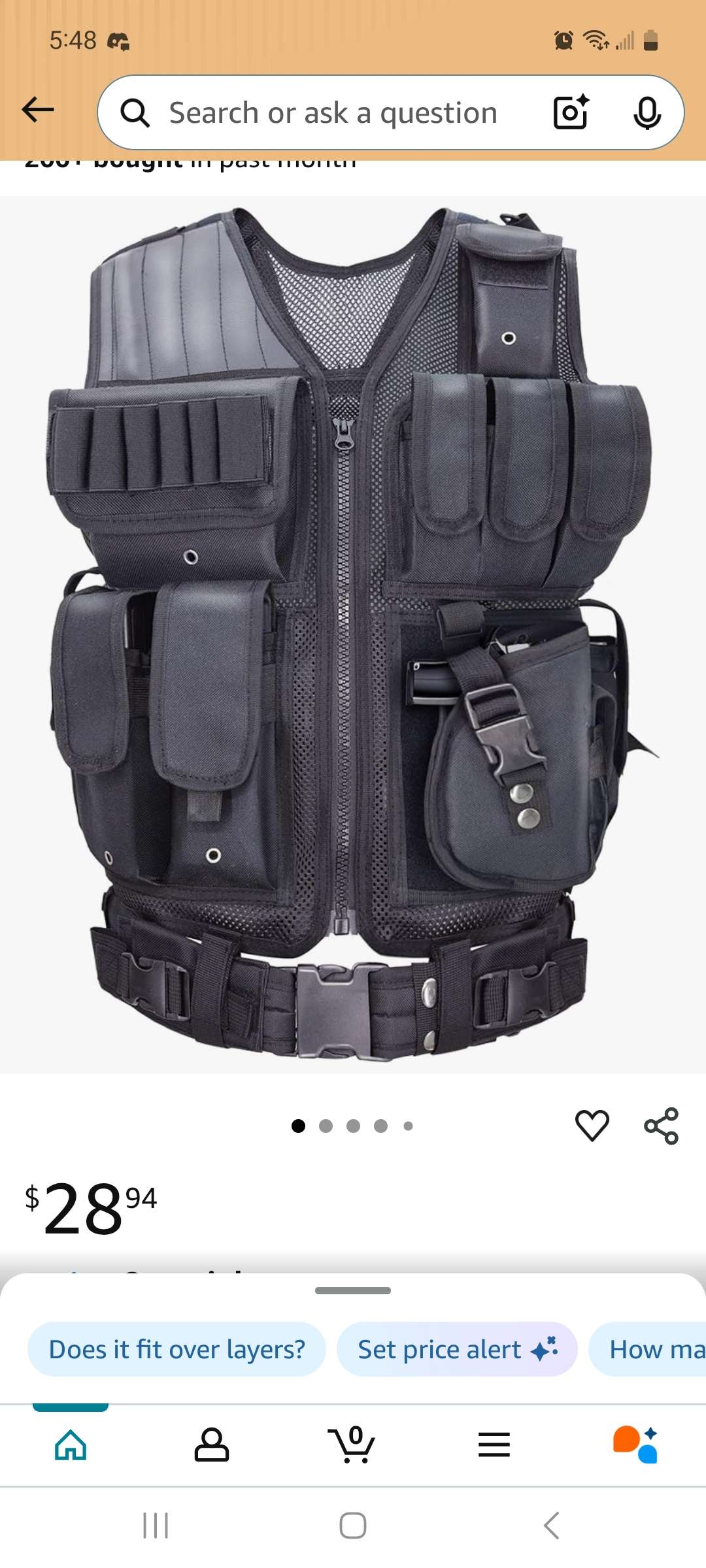The height and width of the screenshot is (1568, 706).
Task: Open the shopping cart
Action: click(x=353, y=1444)
